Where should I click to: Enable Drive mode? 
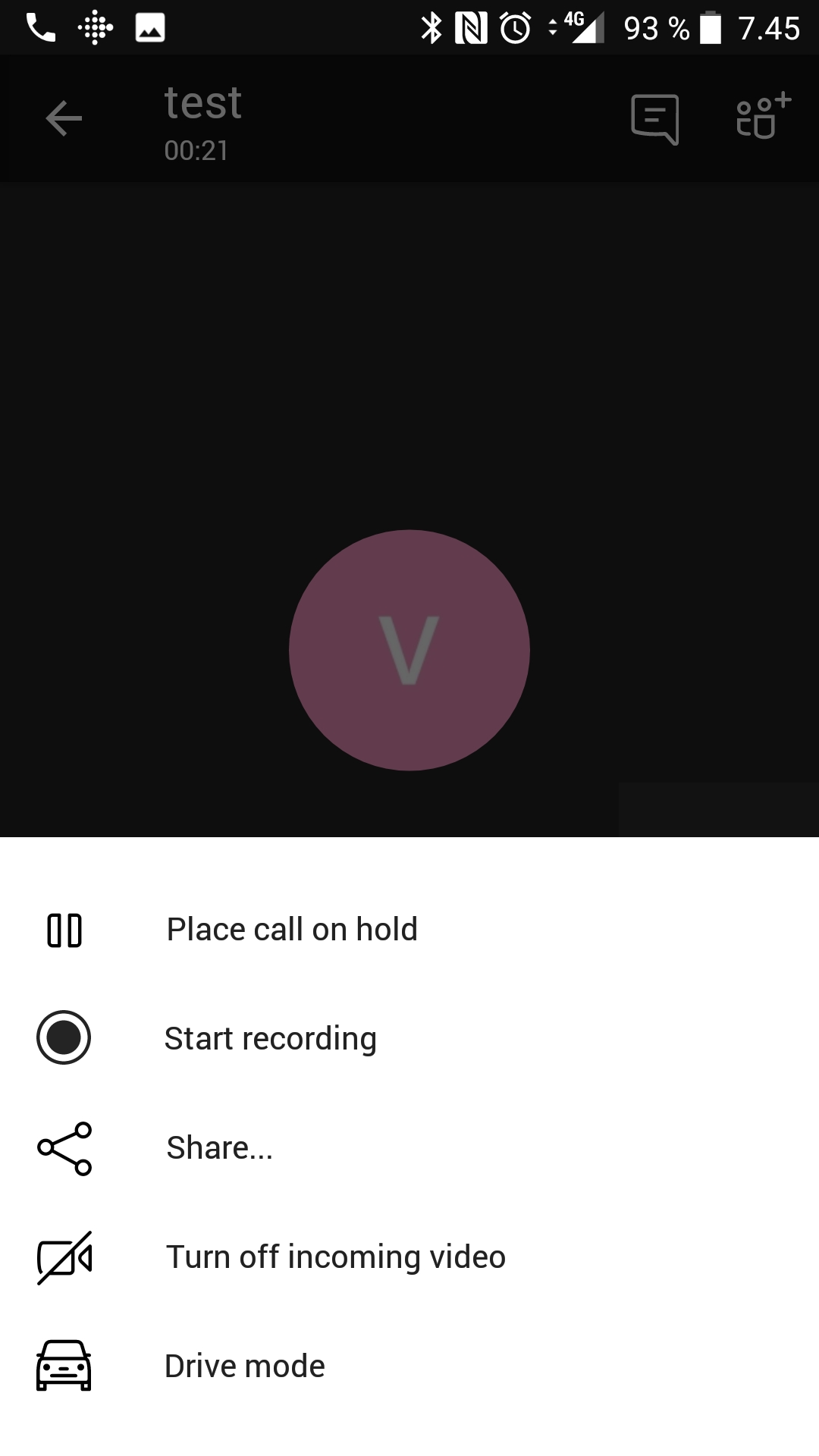click(245, 1366)
